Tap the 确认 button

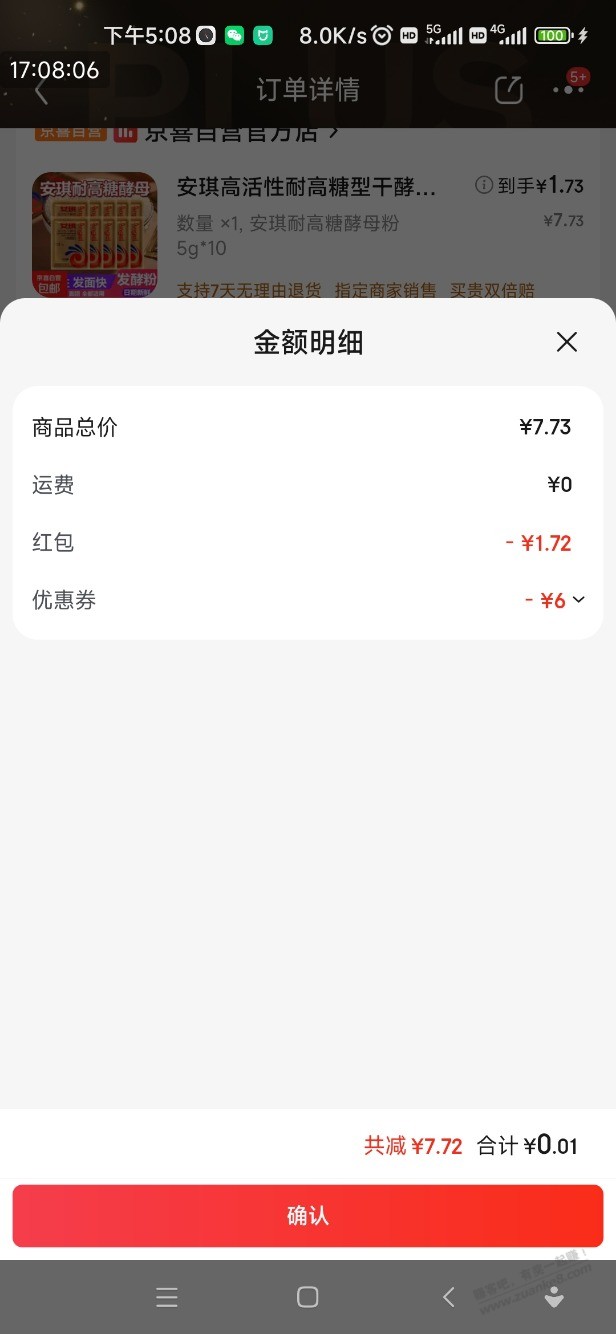(307, 1216)
